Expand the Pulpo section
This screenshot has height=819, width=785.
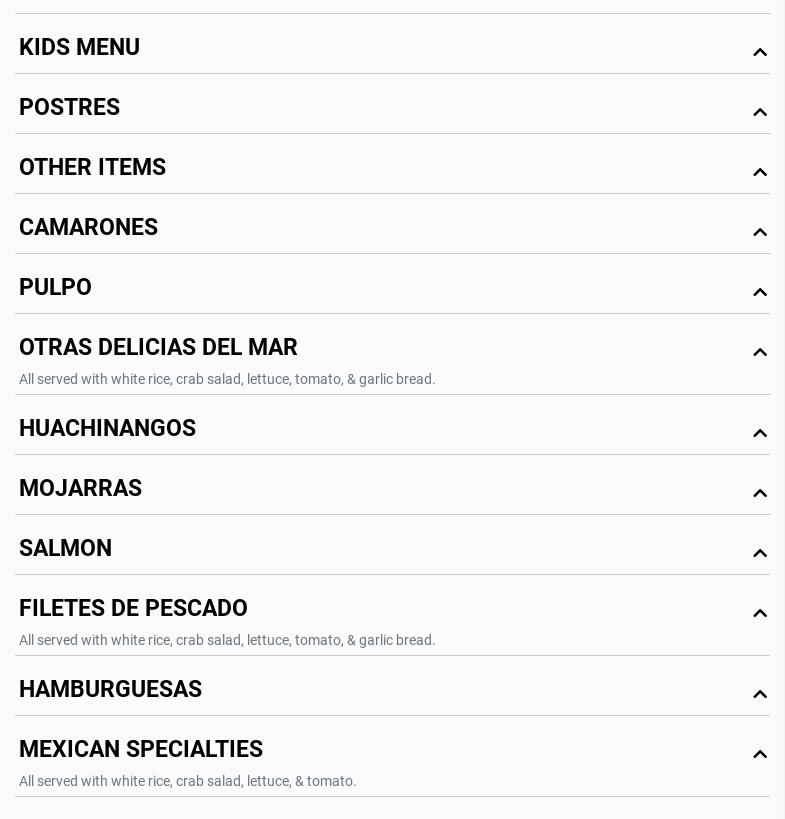(x=760, y=292)
